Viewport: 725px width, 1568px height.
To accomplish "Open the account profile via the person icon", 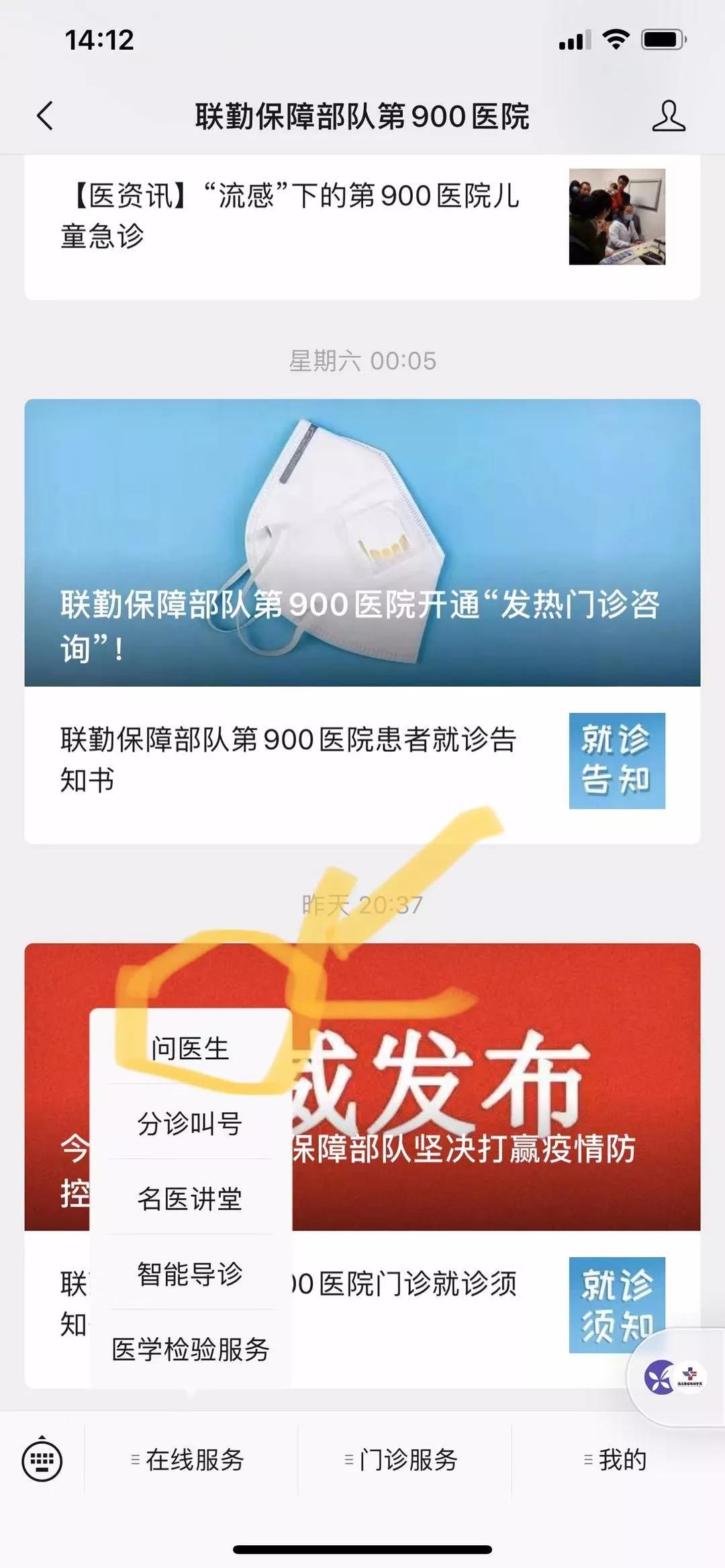I will click(x=669, y=115).
